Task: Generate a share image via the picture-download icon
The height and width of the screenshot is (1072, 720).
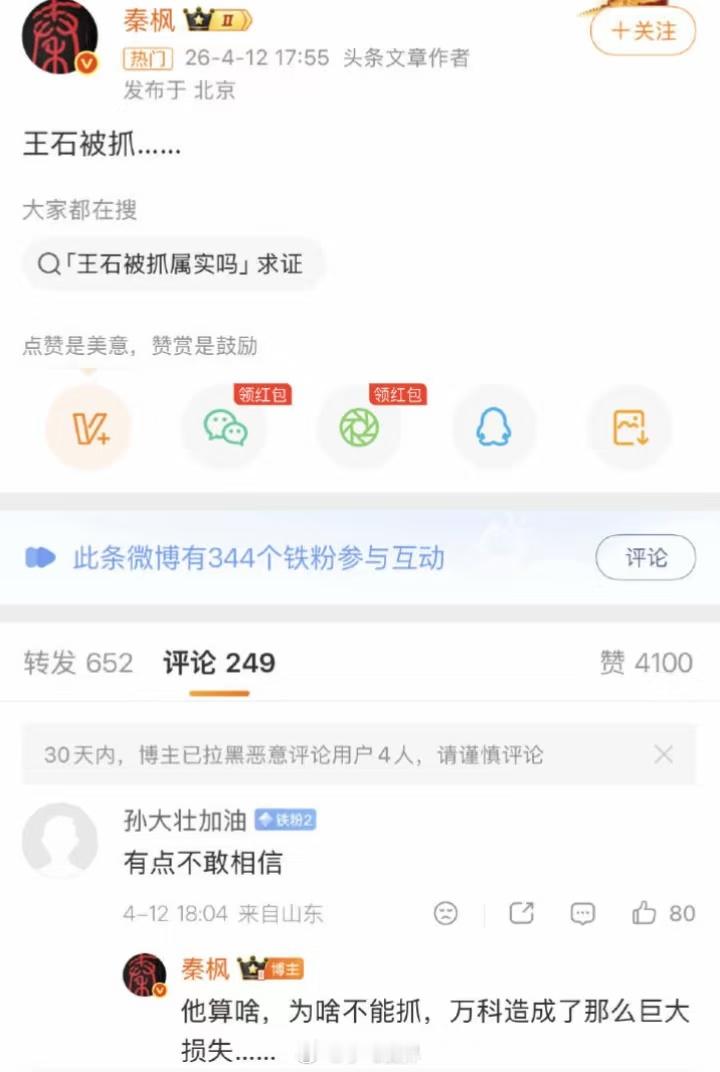Action: [x=628, y=426]
